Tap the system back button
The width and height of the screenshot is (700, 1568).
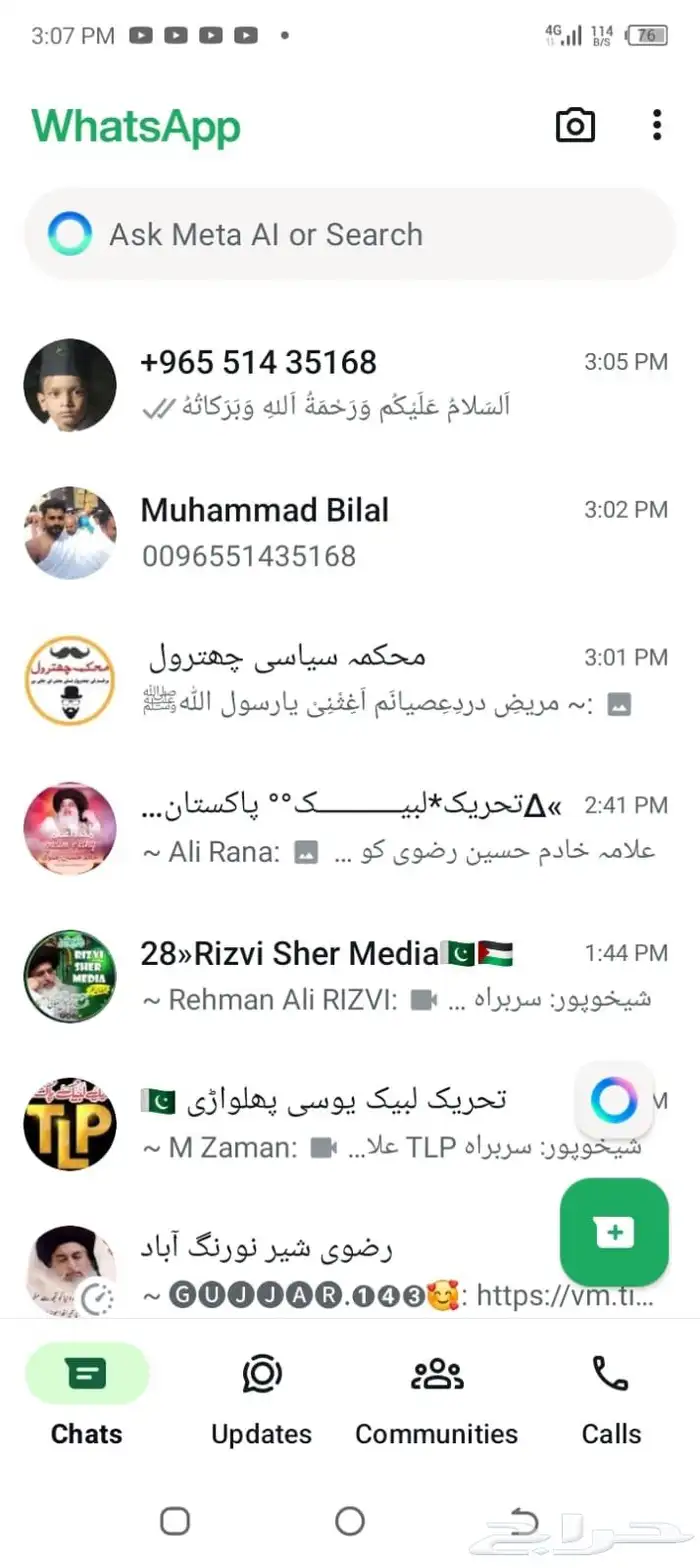523,1521
